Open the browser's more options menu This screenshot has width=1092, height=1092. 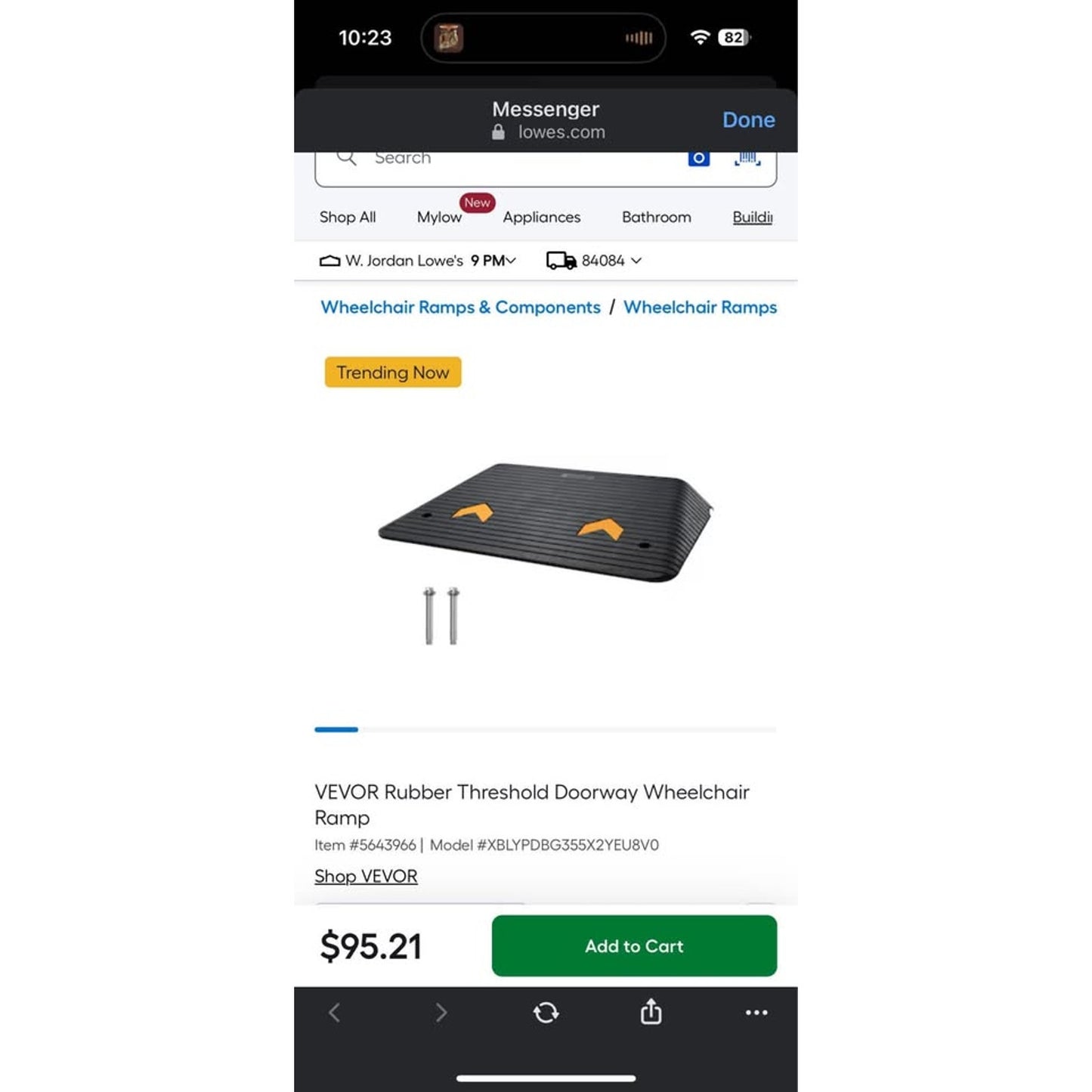756,1013
